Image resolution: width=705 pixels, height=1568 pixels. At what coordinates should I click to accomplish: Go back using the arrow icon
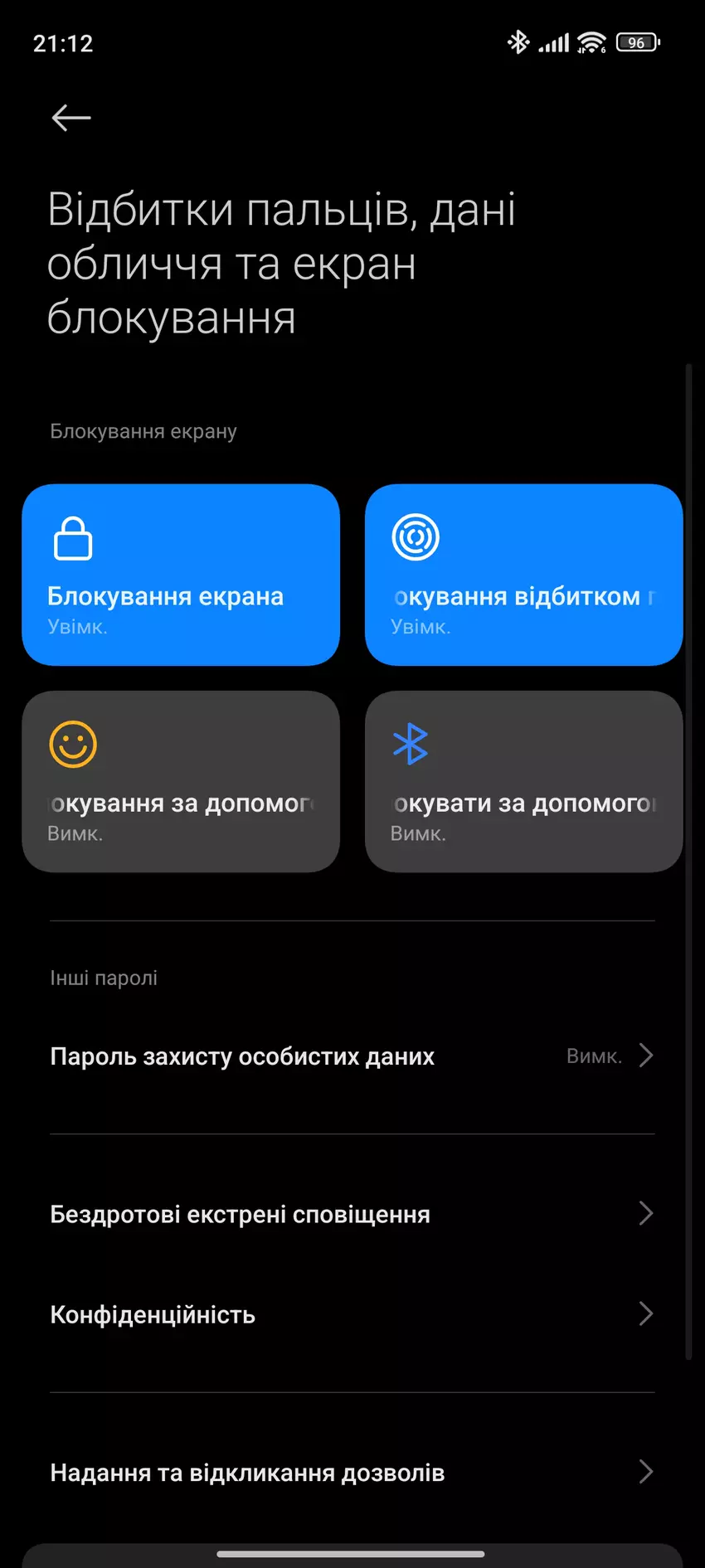pyautogui.click(x=71, y=118)
